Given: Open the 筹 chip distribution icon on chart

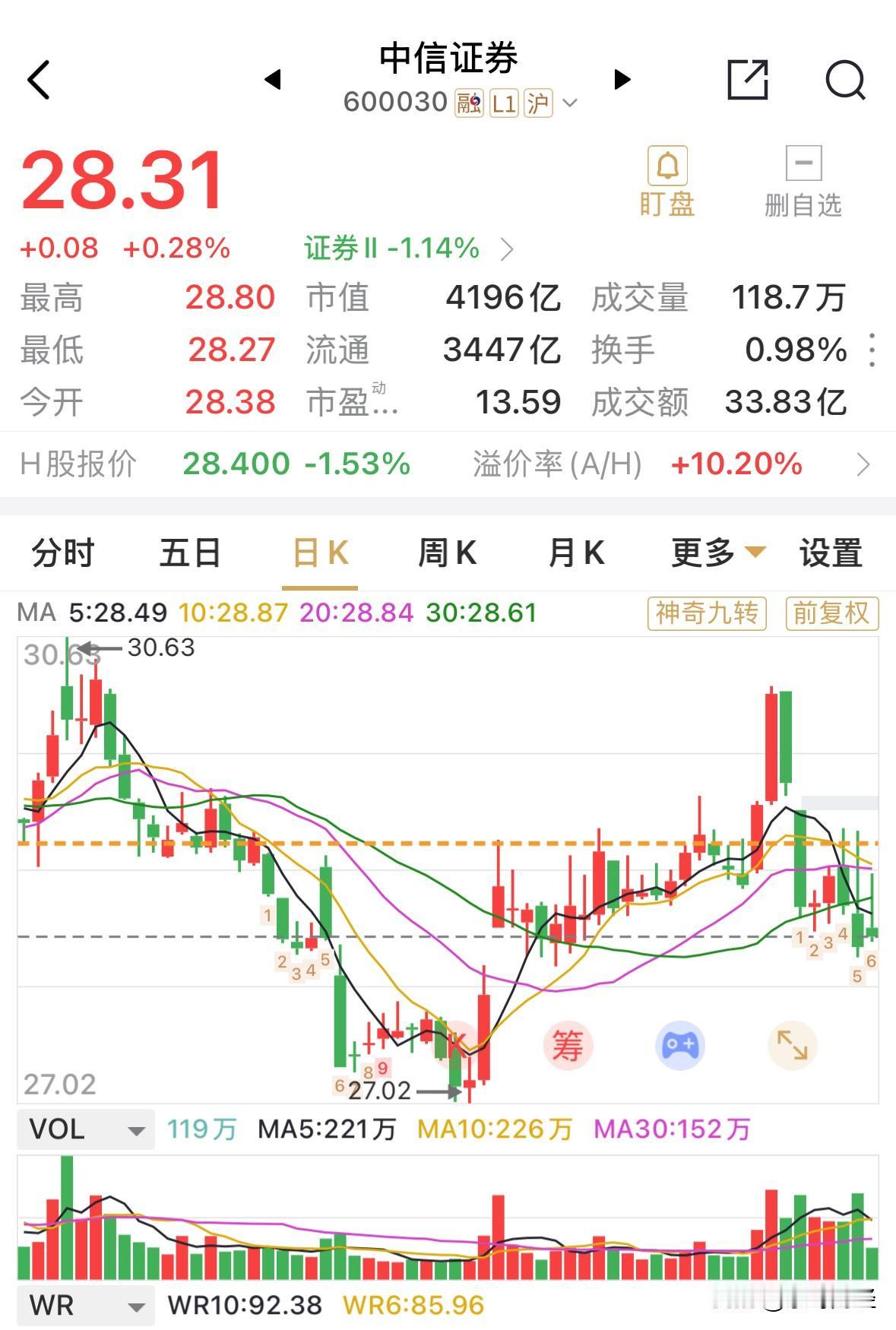Looking at the screenshot, I should (x=568, y=1044).
